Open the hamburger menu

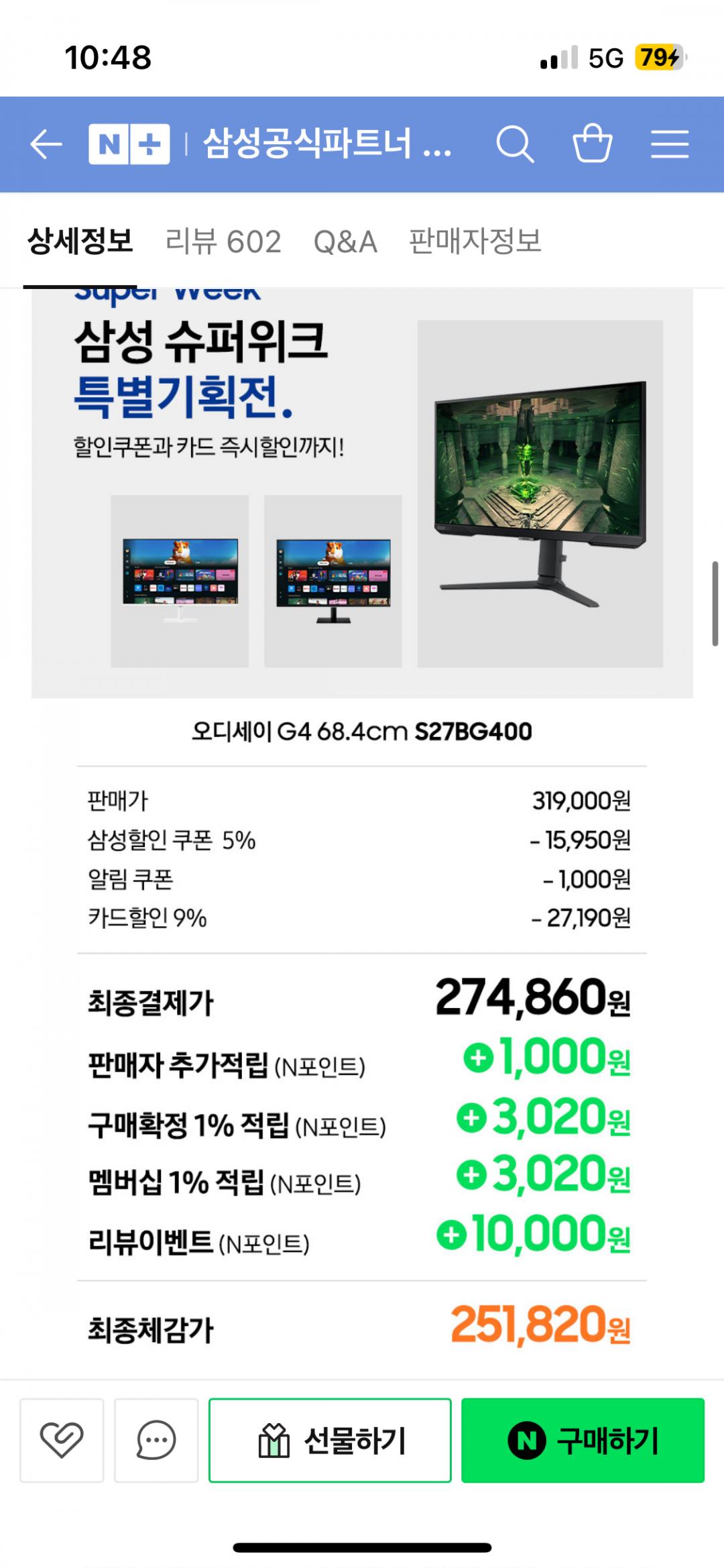pos(670,144)
